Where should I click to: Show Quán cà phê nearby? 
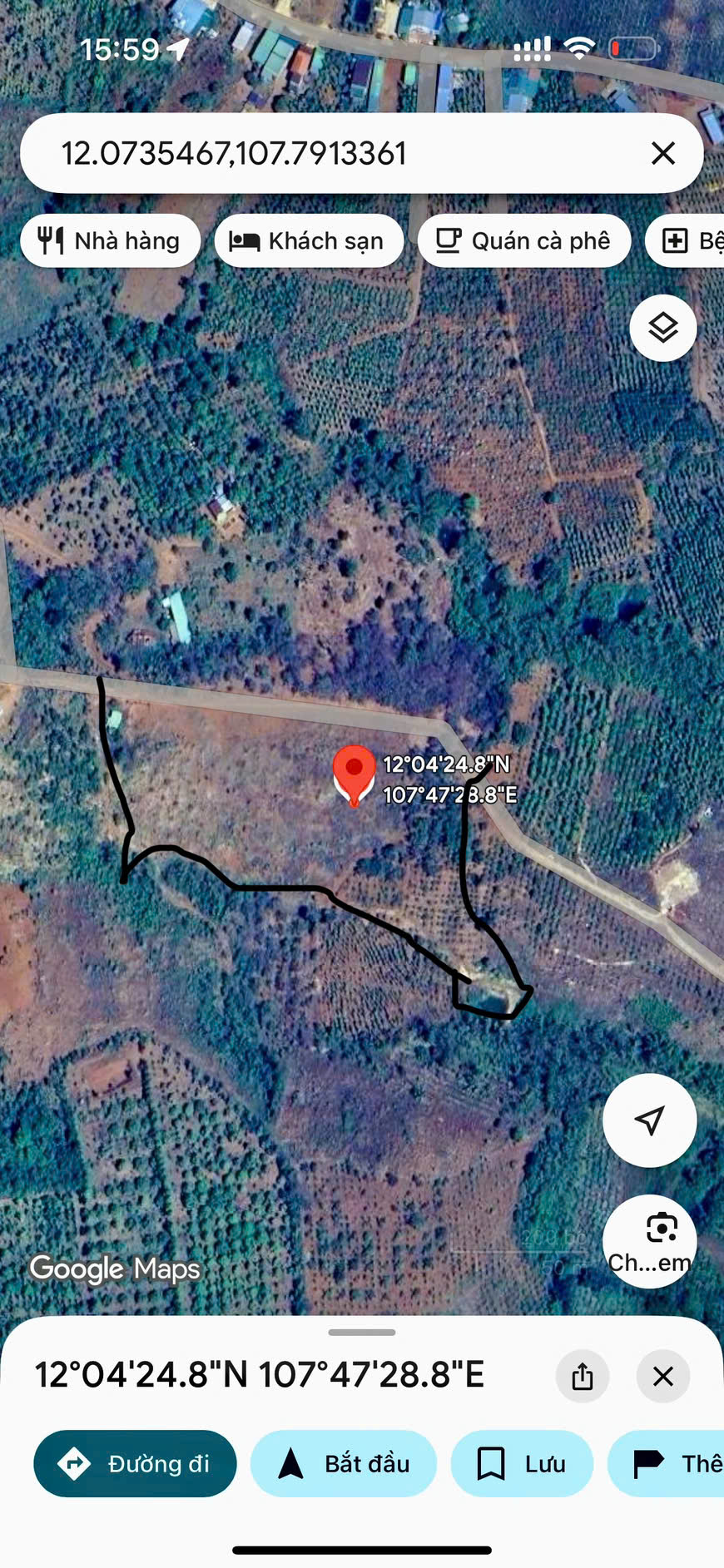[524, 241]
